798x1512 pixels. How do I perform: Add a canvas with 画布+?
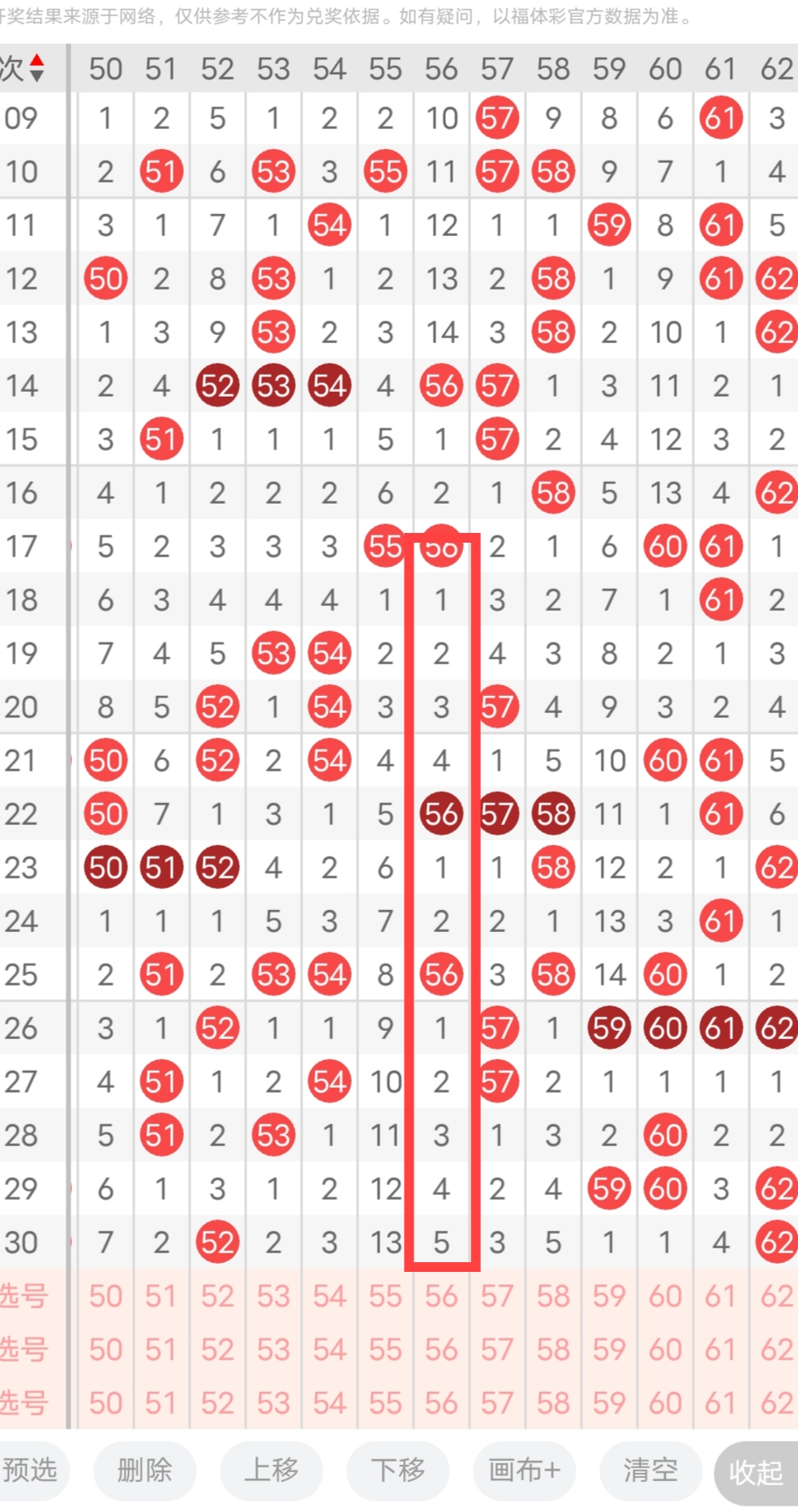524,1470
